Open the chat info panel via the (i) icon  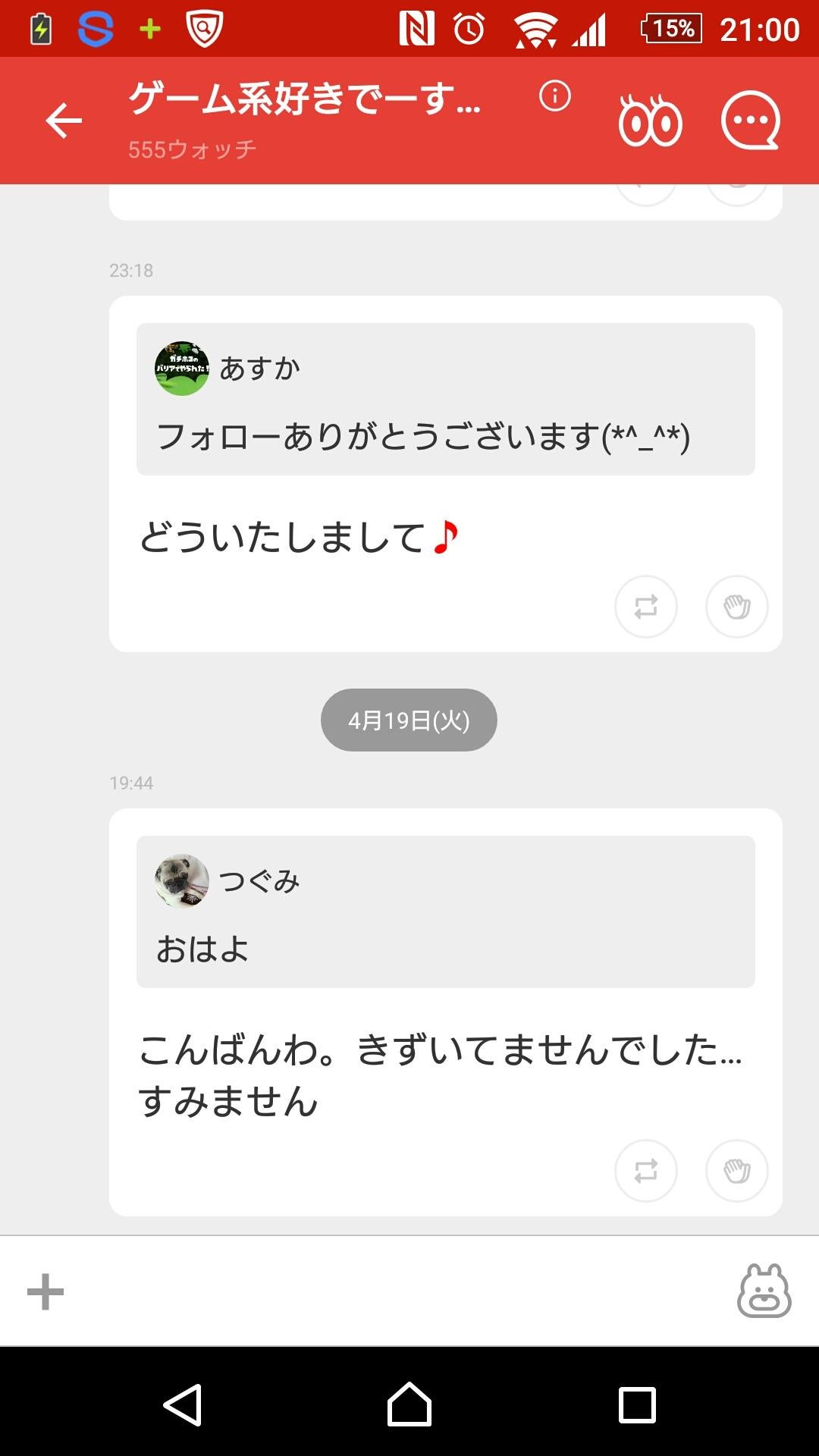[x=554, y=97]
